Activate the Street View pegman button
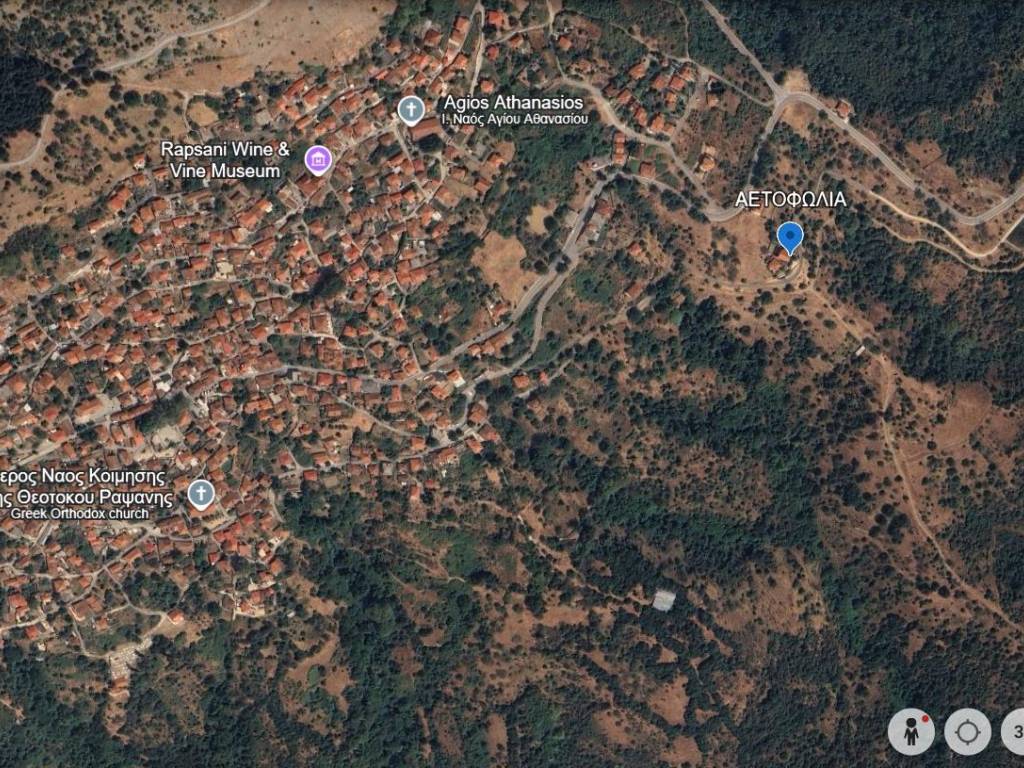1024x768 pixels. [x=911, y=732]
